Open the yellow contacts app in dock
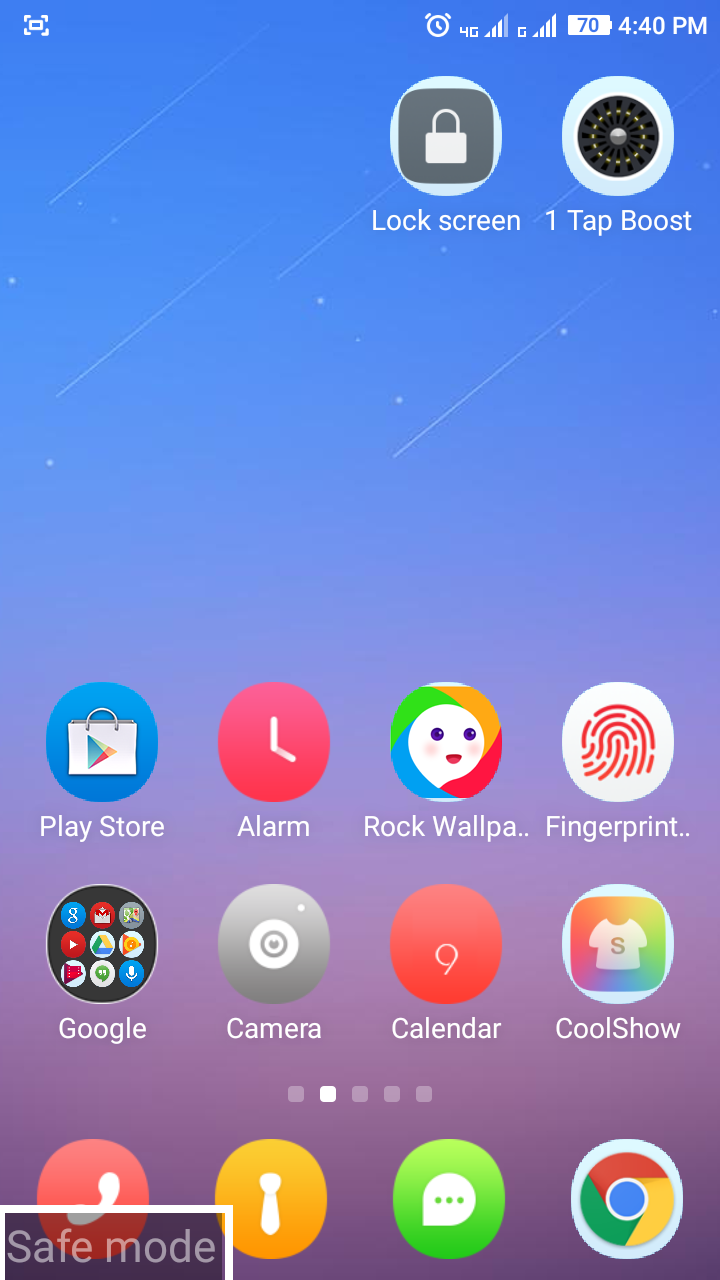The width and height of the screenshot is (720, 1280). point(271,1190)
